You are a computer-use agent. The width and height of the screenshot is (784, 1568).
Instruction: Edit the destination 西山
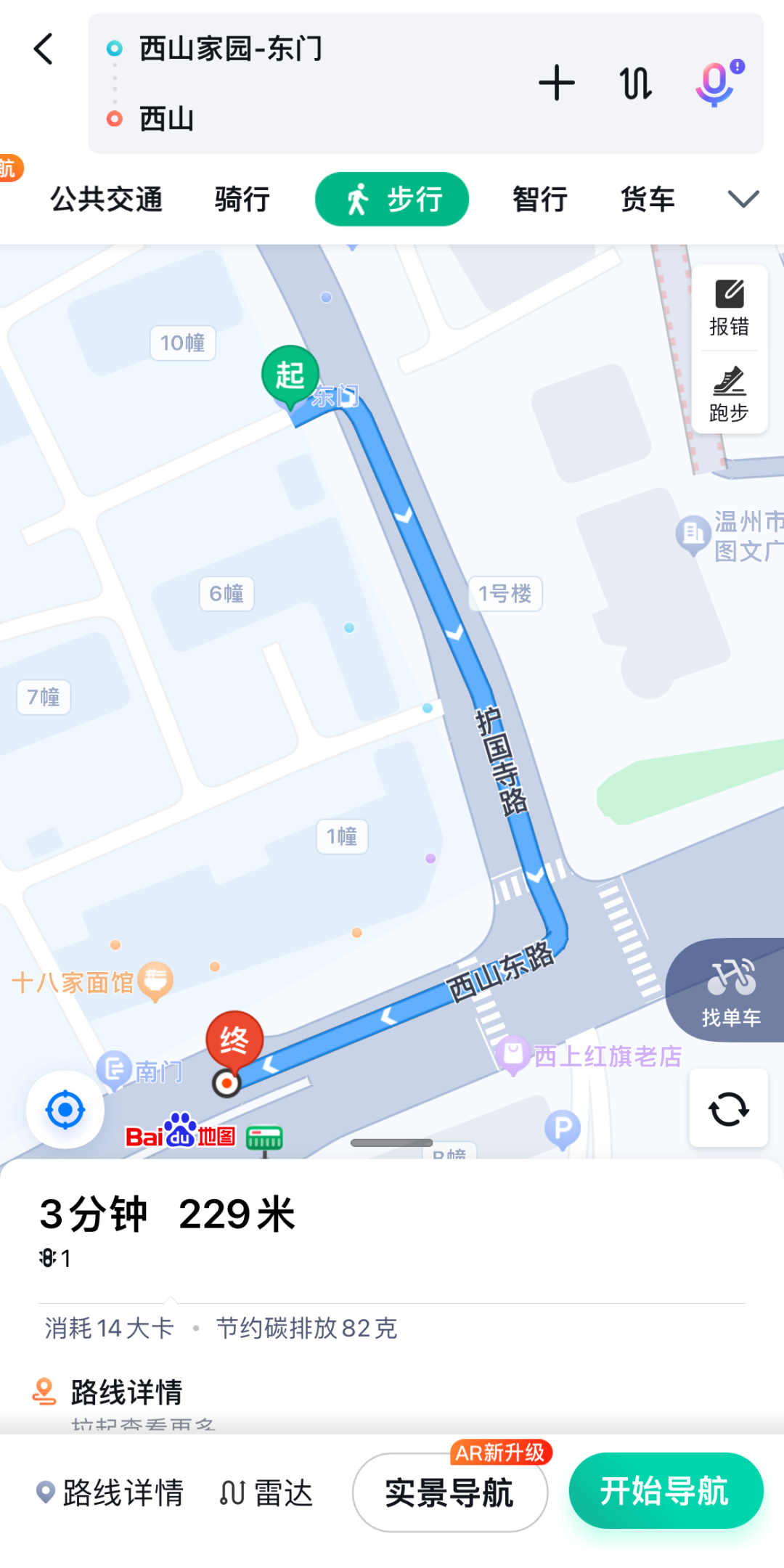[167, 118]
